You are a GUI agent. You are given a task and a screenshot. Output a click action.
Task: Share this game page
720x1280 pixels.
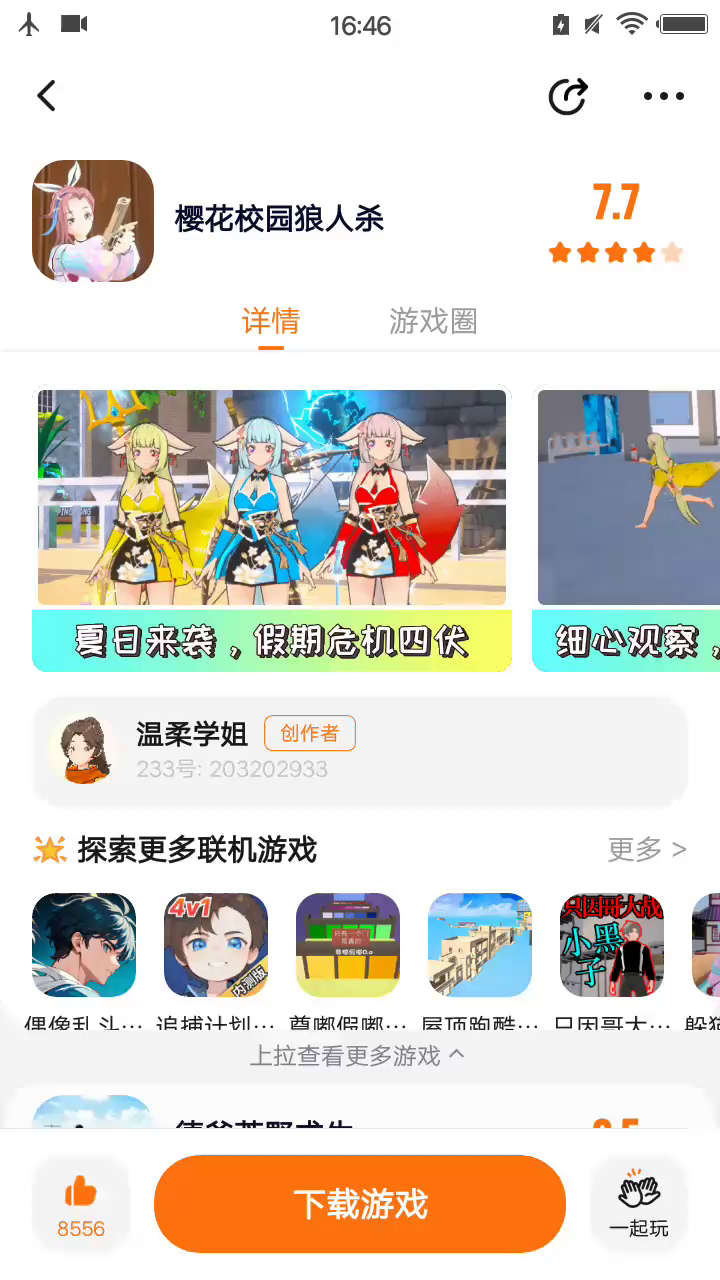click(568, 96)
